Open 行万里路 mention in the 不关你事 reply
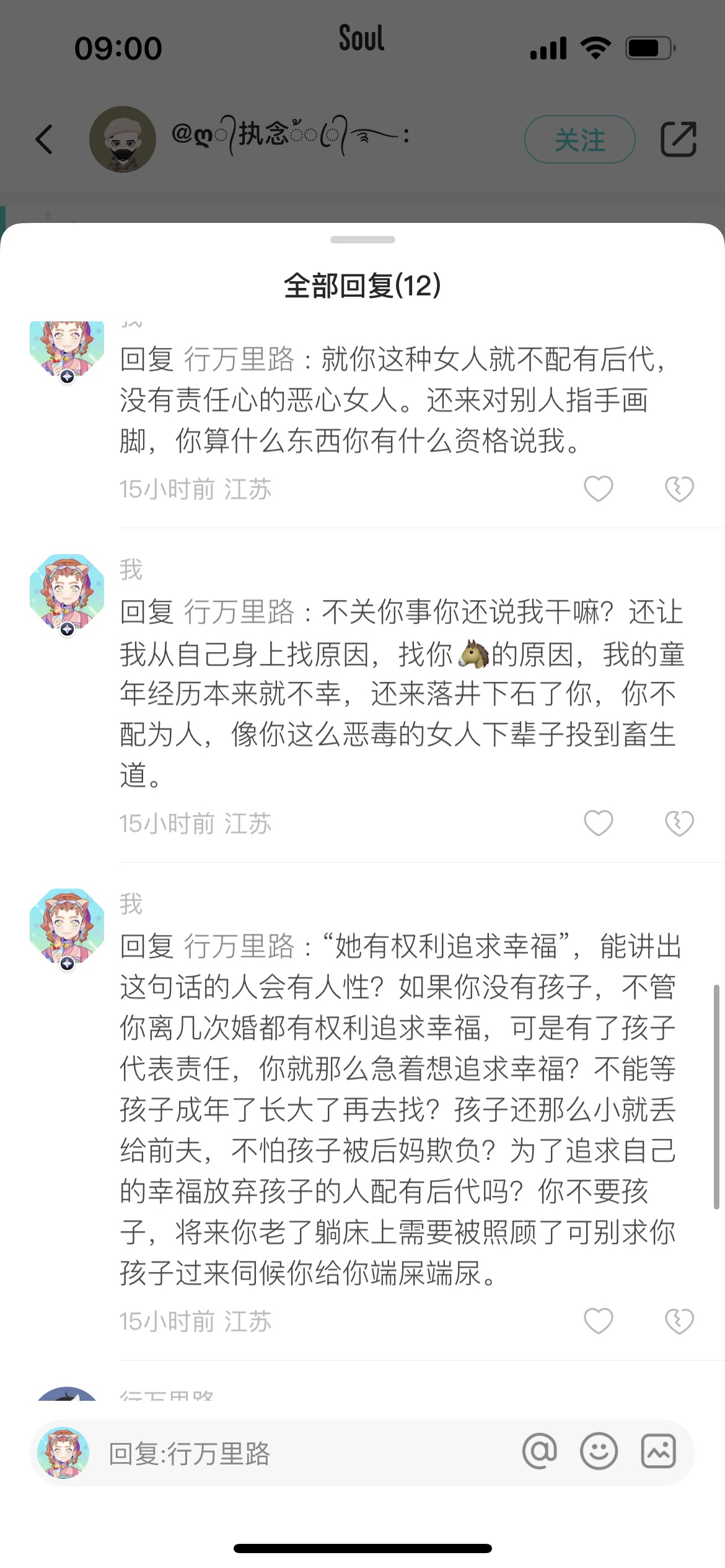The image size is (725, 1568). click(x=239, y=612)
